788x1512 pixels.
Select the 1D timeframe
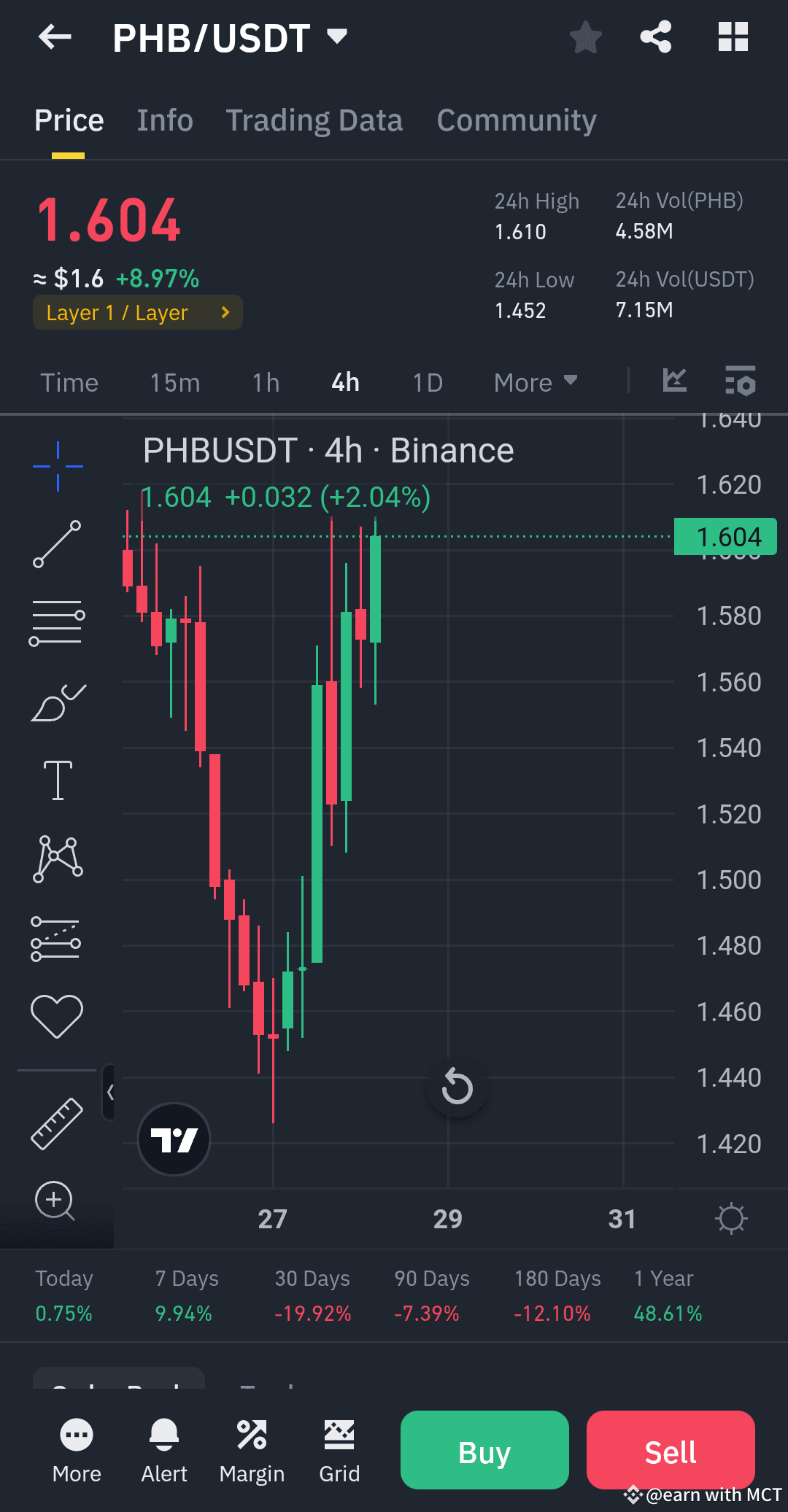point(427,381)
